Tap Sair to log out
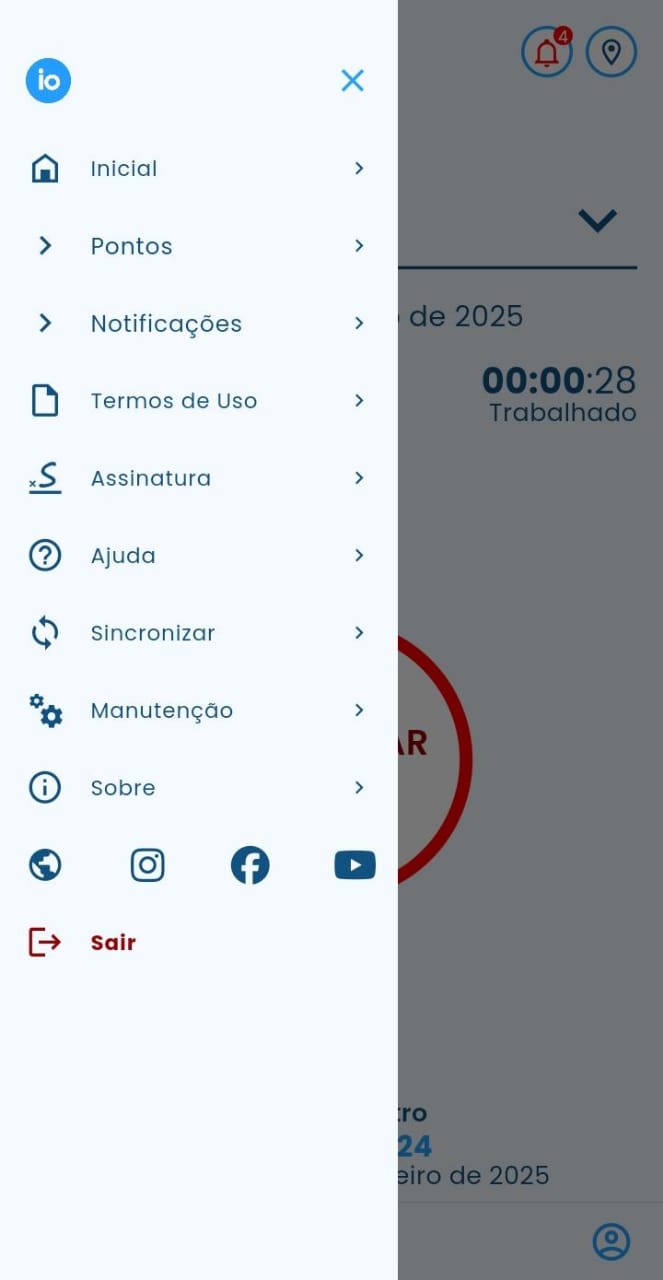The image size is (663, 1280). pos(113,942)
